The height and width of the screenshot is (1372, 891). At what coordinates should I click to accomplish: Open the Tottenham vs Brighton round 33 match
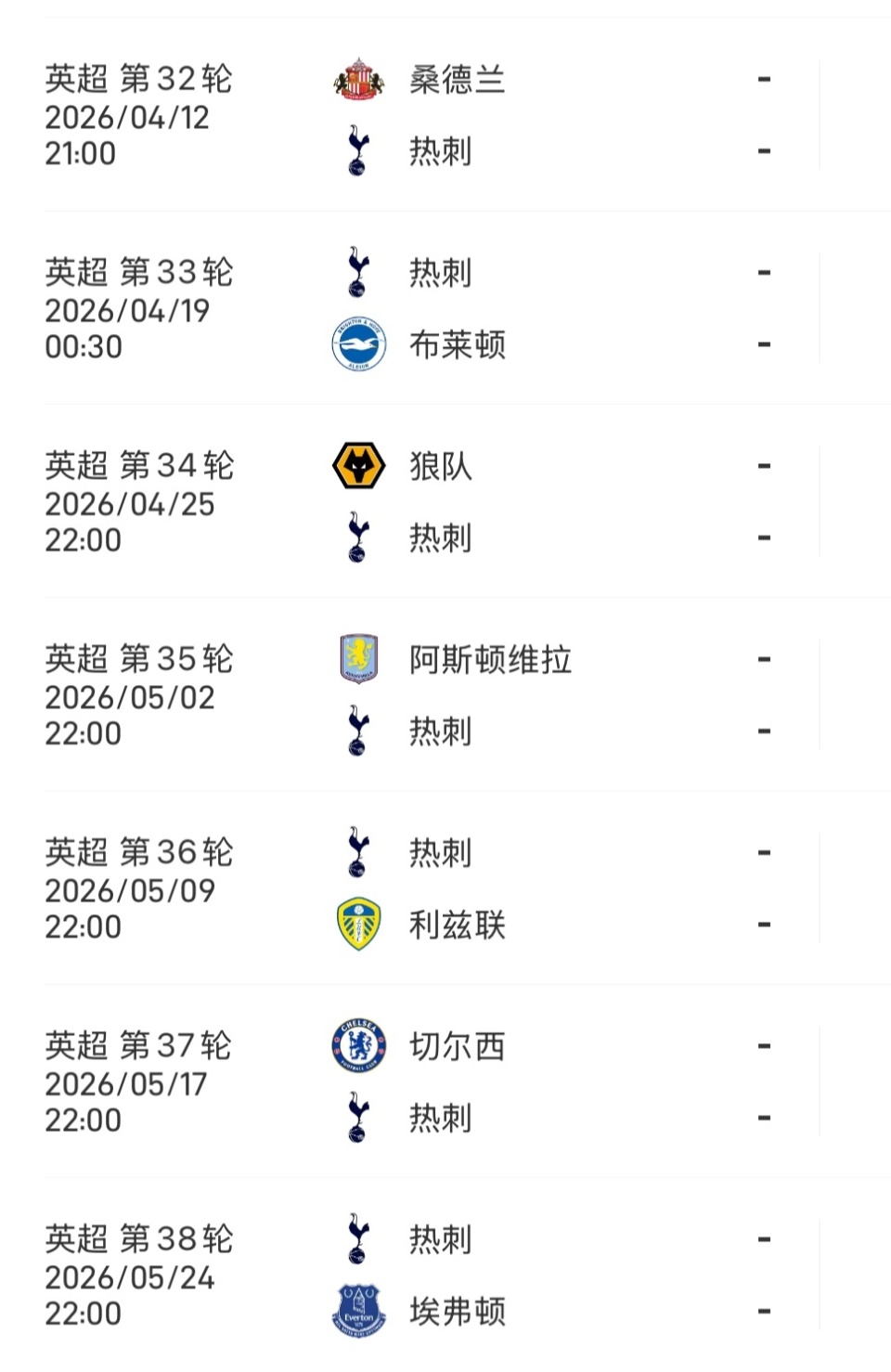click(x=445, y=309)
